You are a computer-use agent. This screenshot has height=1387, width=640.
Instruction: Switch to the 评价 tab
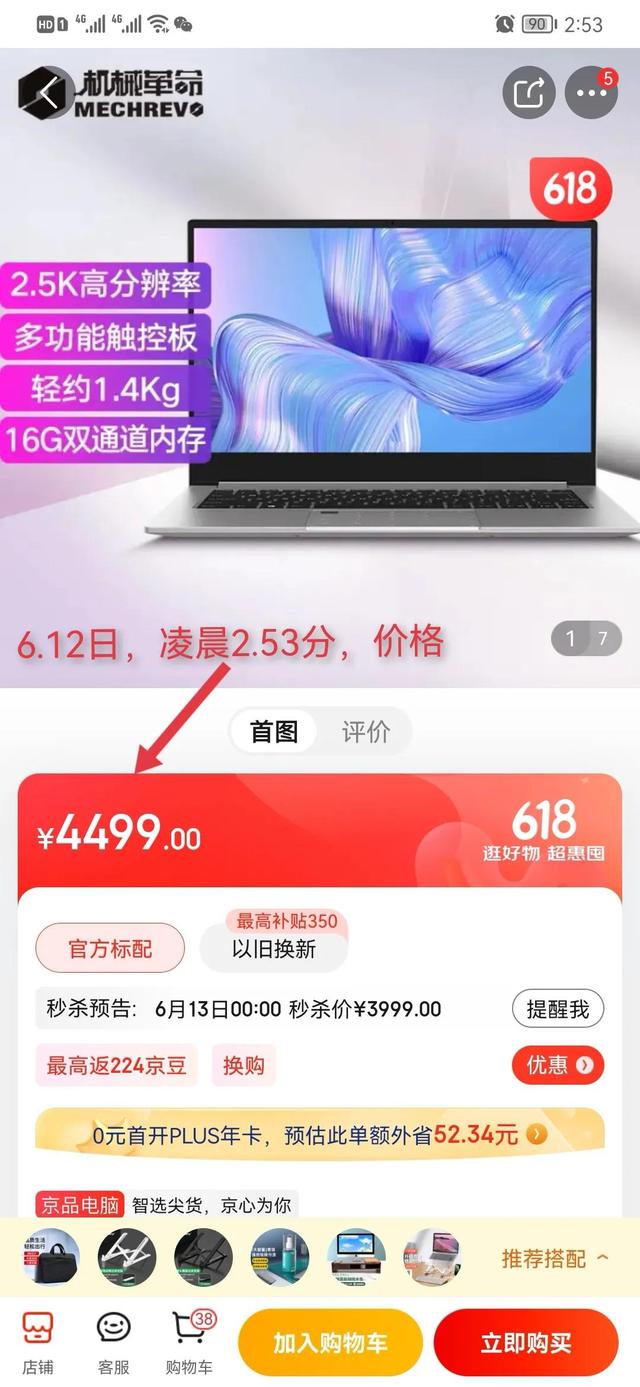(x=366, y=732)
